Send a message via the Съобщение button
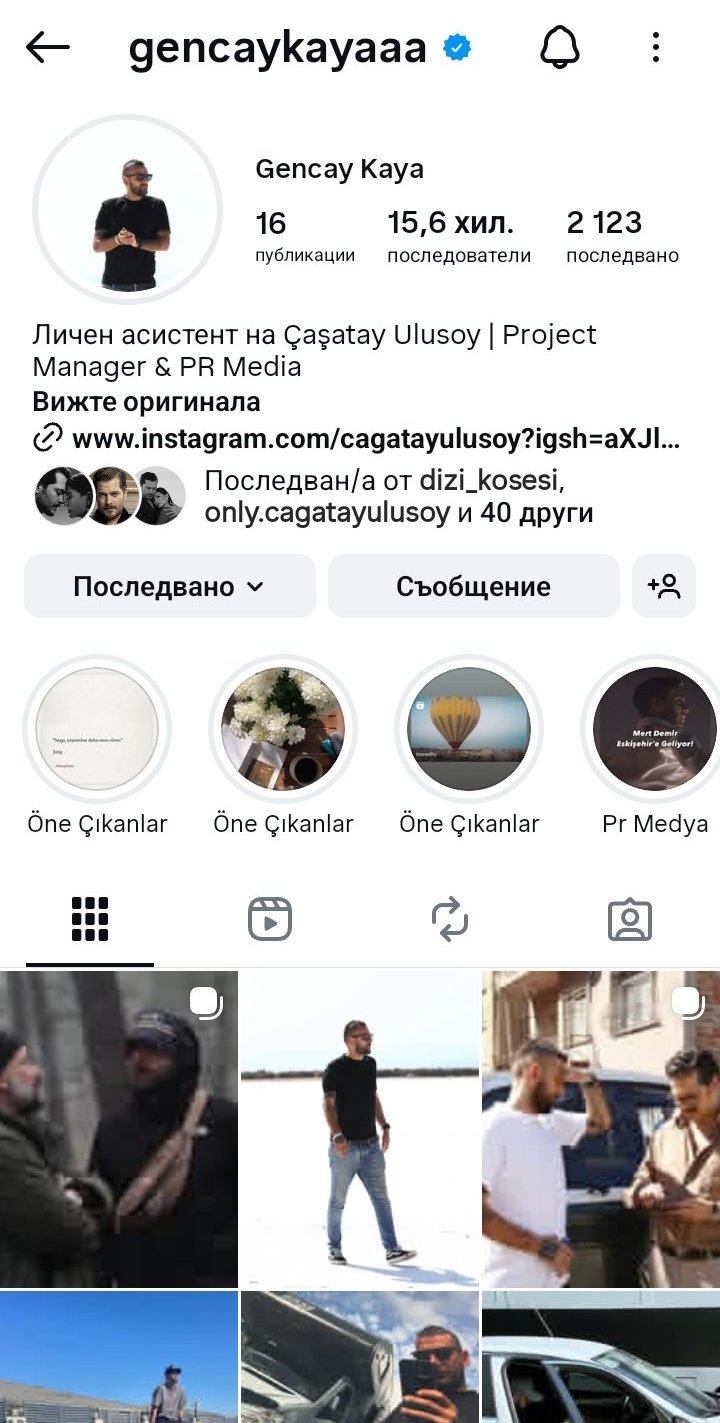720x1423 pixels. coord(473,587)
